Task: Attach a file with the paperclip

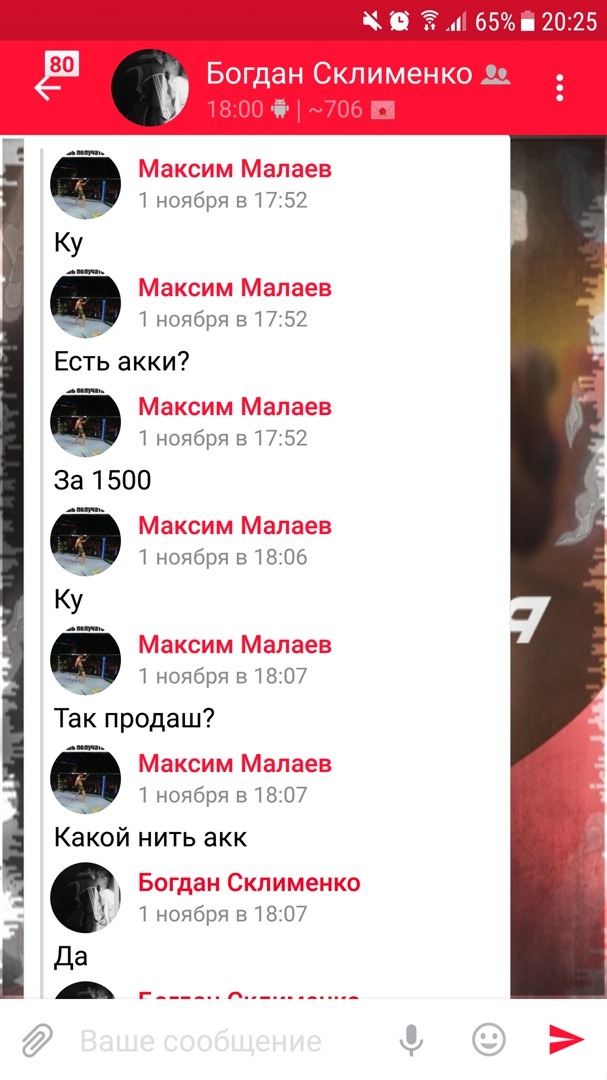Action: (x=37, y=1040)
